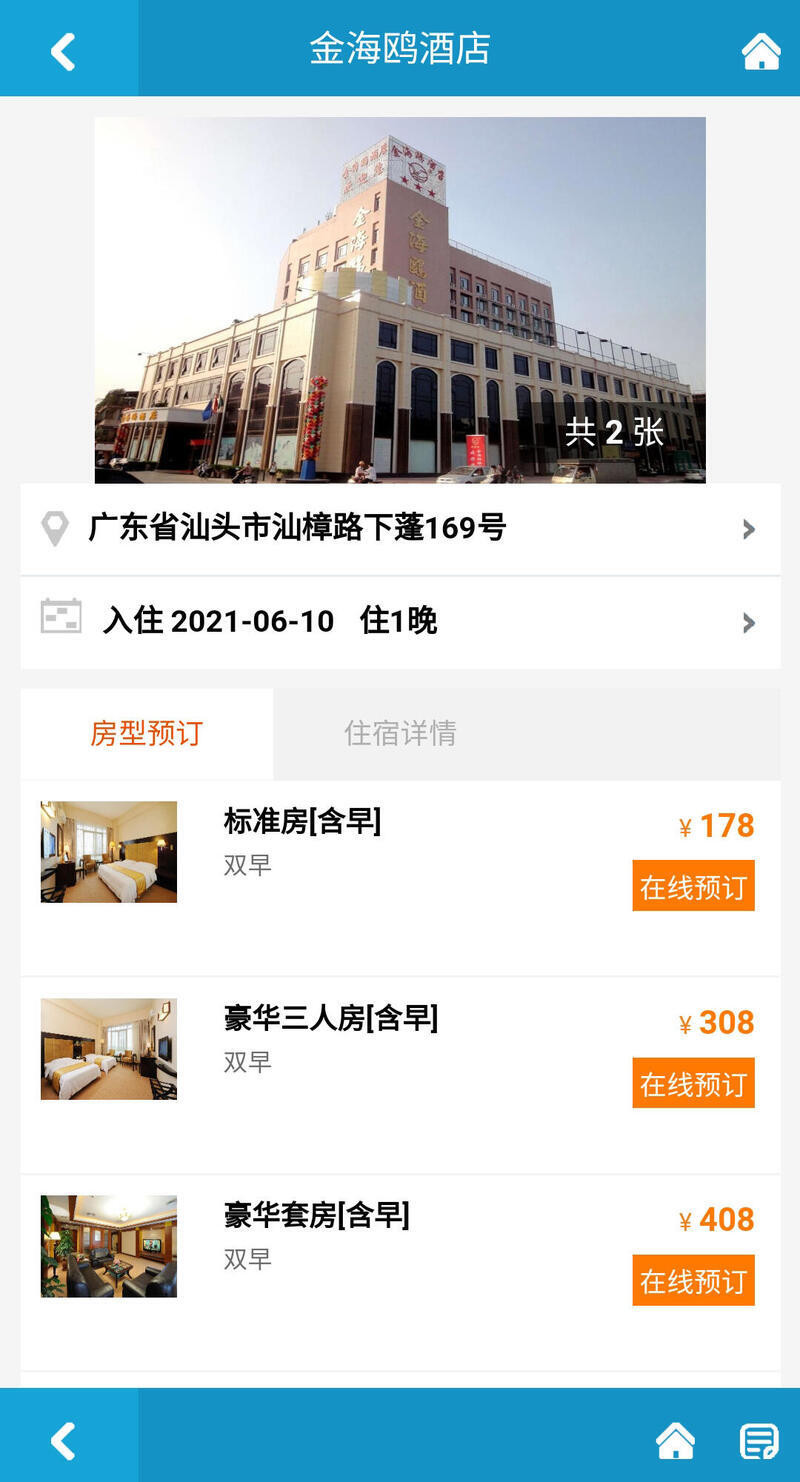Tap the back arrow in the bottom bar
Viewport: 800px width, 1482px height.
tap(64, 1441)
